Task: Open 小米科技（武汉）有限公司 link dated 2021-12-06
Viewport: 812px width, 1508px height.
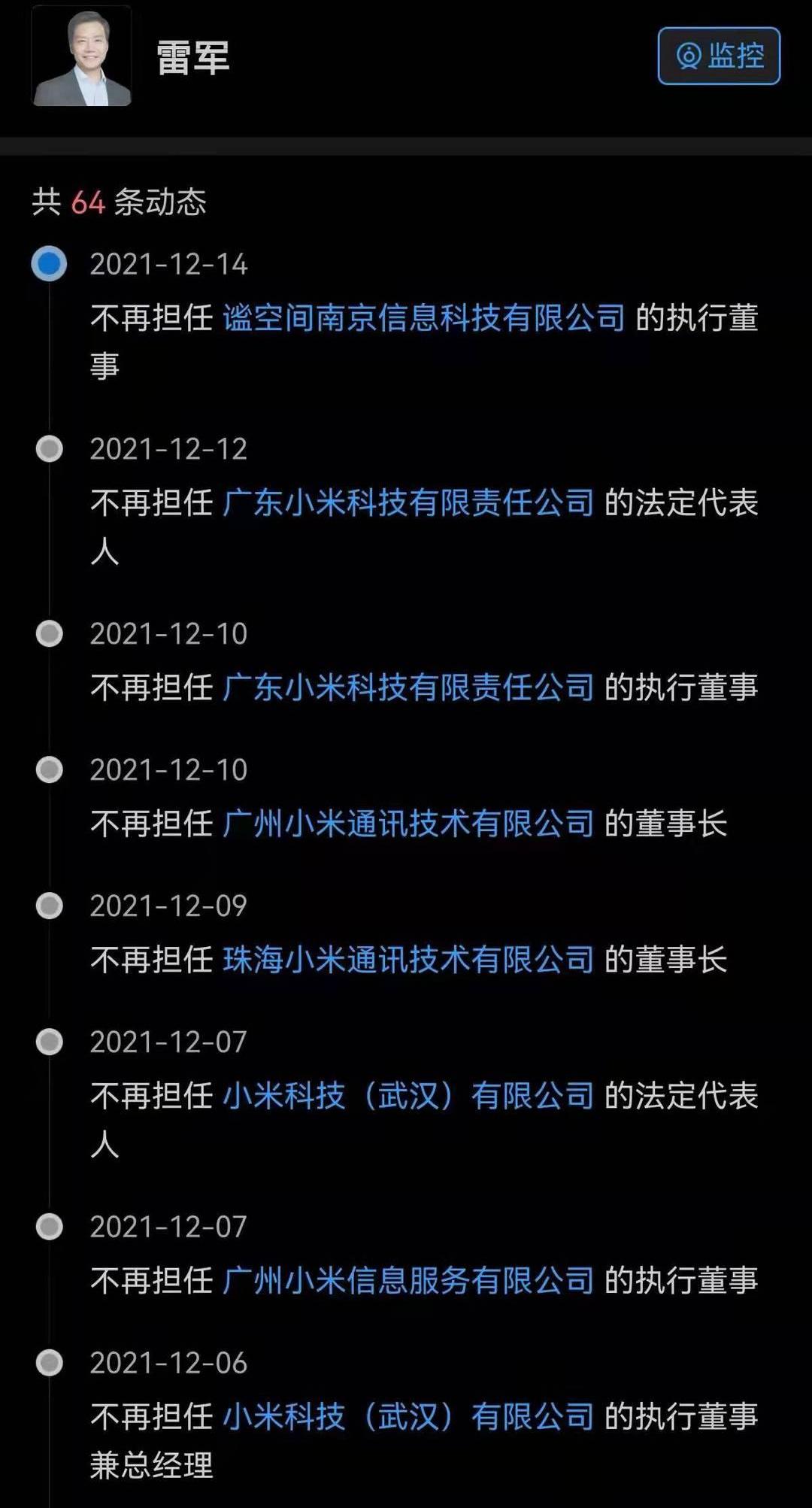Action: point(408,1417)
